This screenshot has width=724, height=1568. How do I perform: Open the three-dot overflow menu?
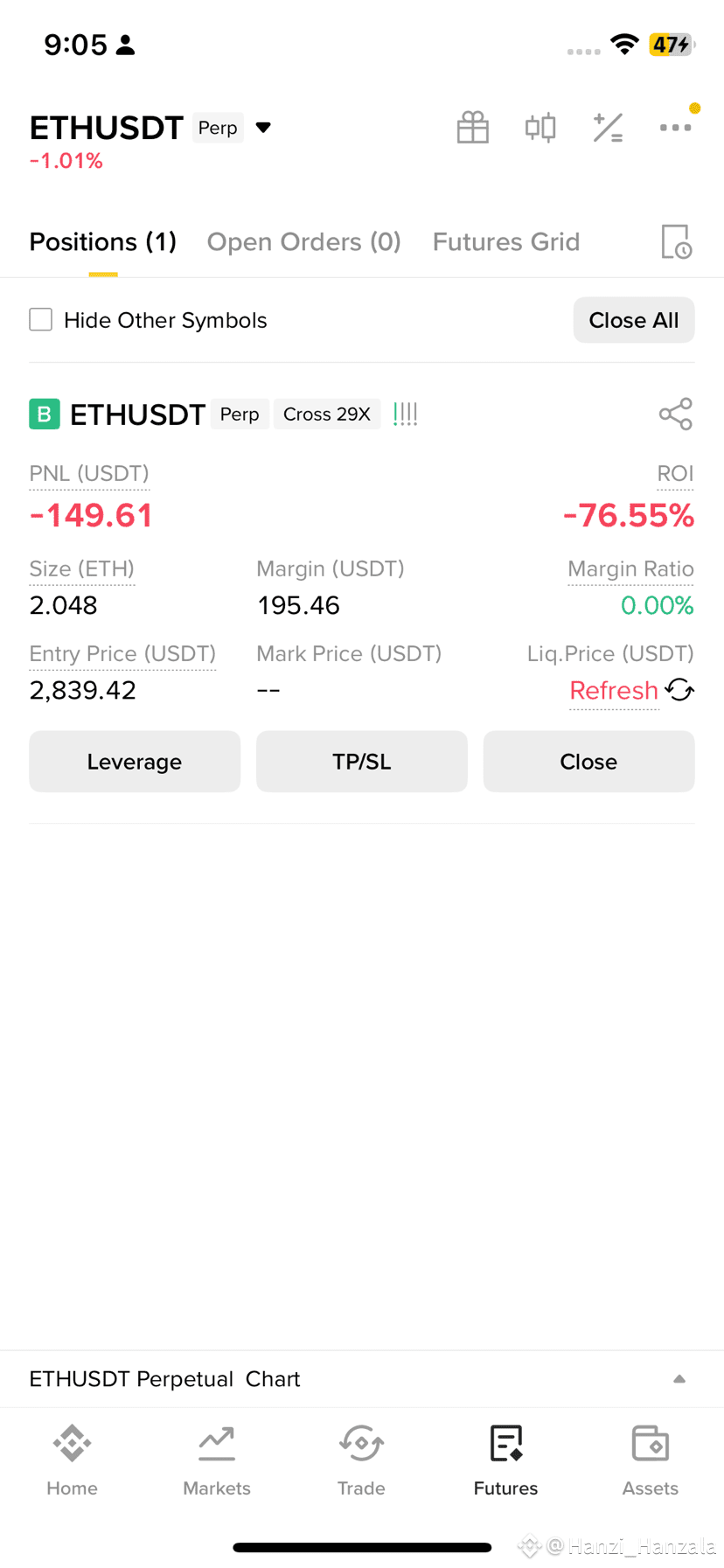[675, 128]
